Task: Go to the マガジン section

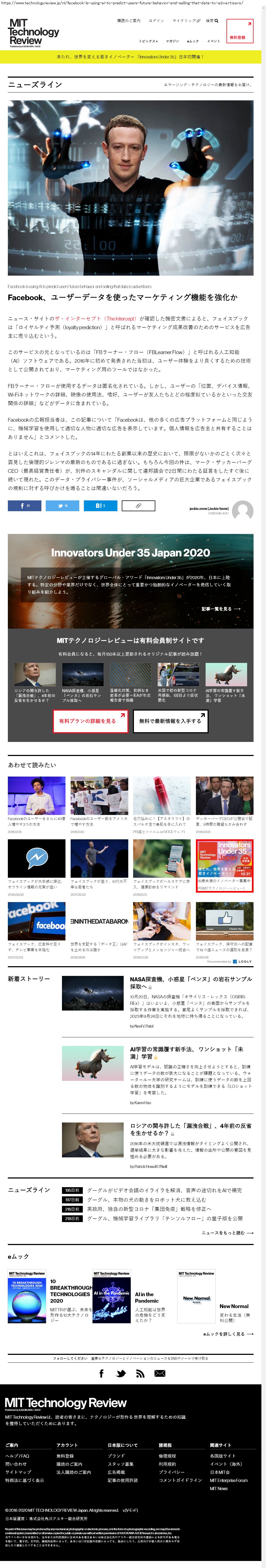Action: click(x=172, y=41)
